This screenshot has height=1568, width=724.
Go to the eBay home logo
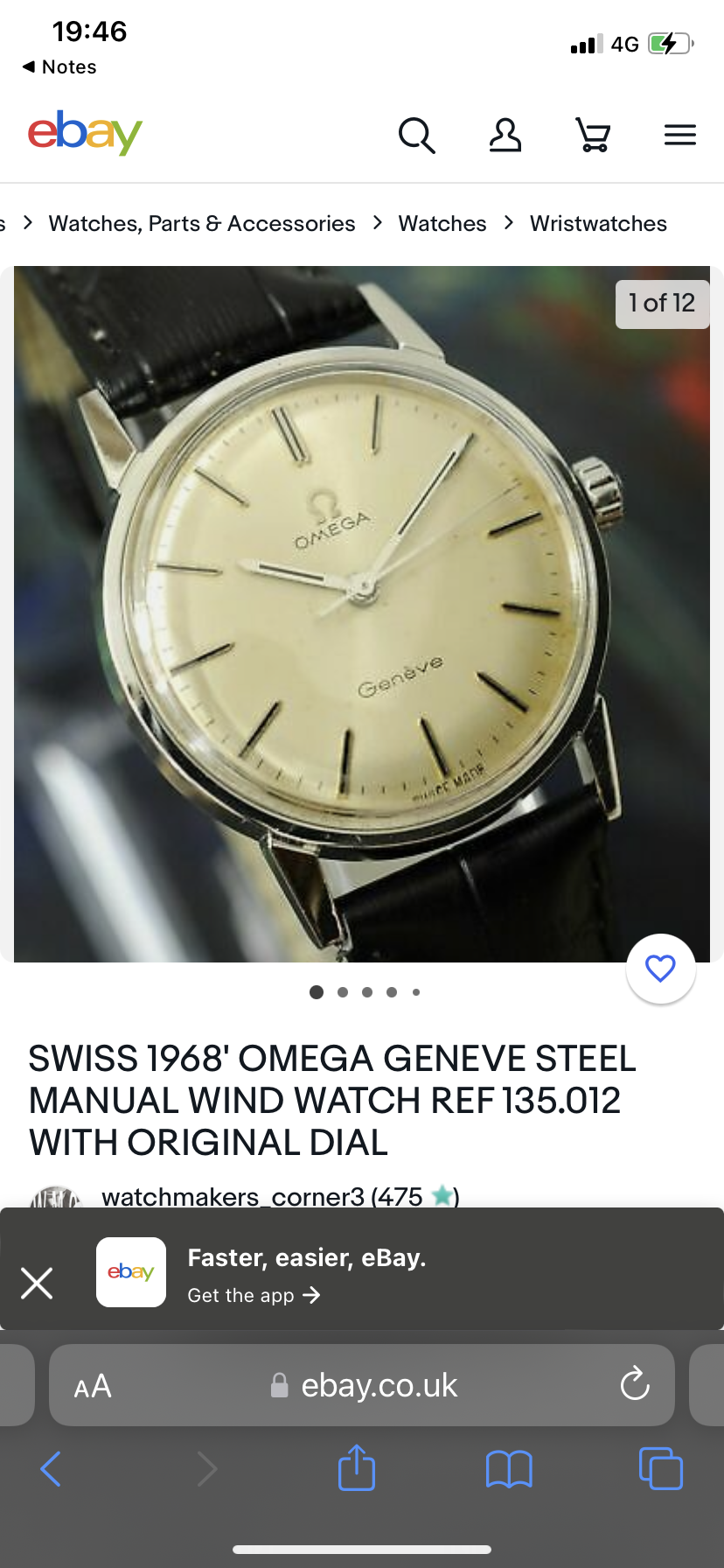coord(85,133)
